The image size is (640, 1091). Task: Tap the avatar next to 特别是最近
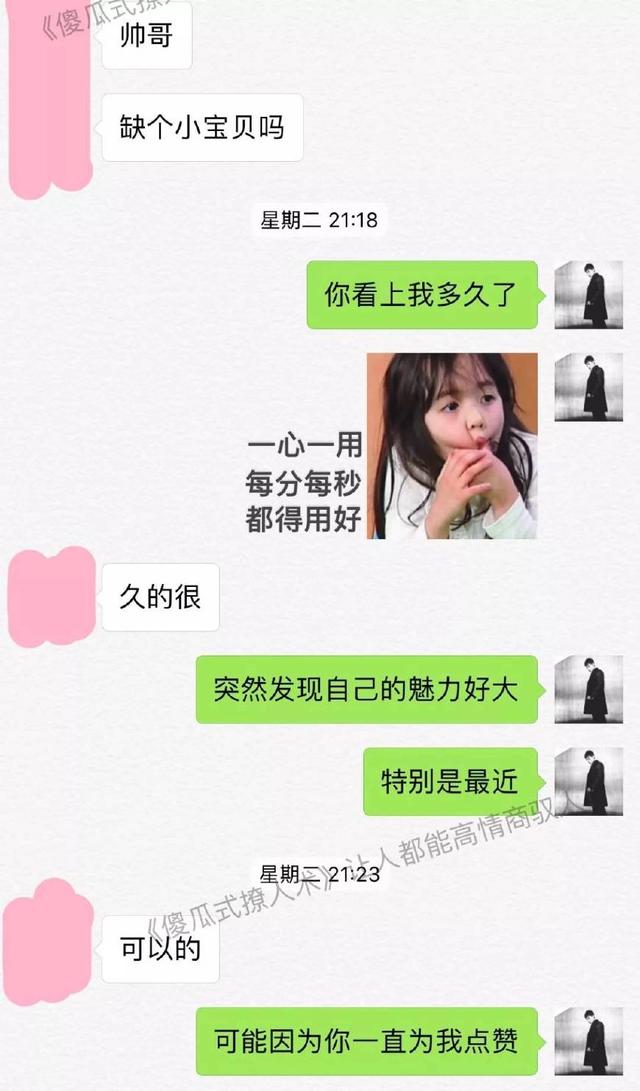coord(589,781)
